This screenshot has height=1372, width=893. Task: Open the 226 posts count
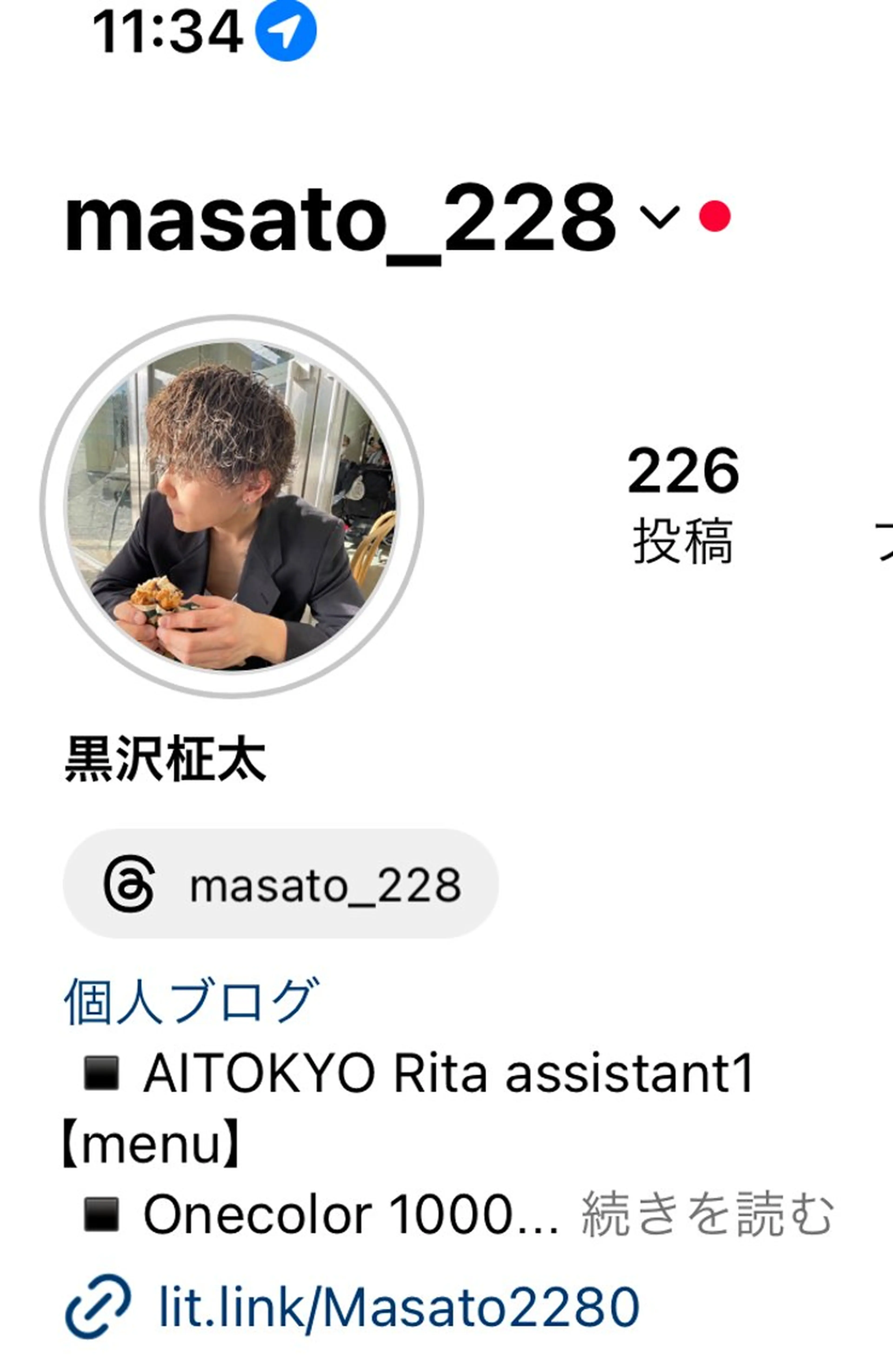pyautogui.click(x=683, y=503)
